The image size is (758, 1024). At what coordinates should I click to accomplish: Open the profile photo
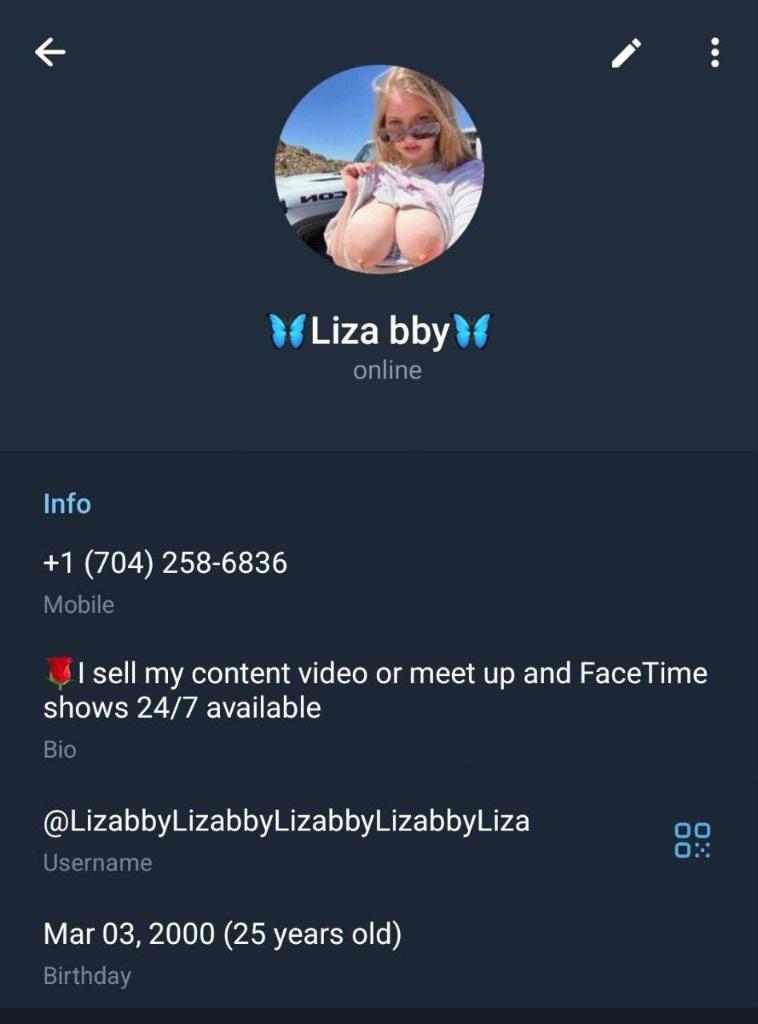point(379,168)
